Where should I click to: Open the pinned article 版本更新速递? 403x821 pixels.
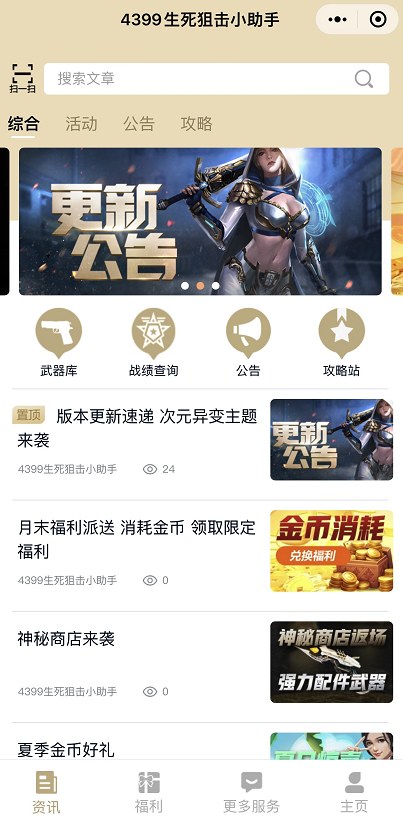tap(200, 440)
